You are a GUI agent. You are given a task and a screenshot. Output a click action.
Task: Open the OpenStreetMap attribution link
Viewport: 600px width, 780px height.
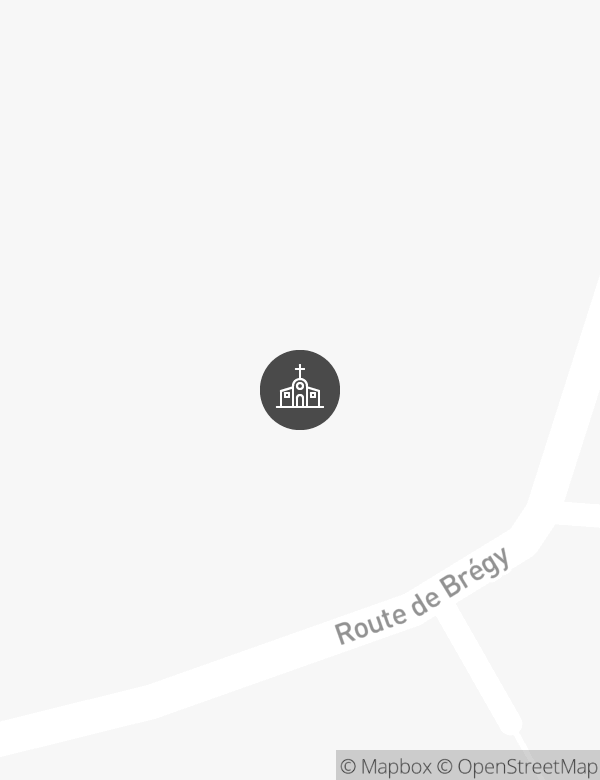pyautogui.click(x=518, y=767)
